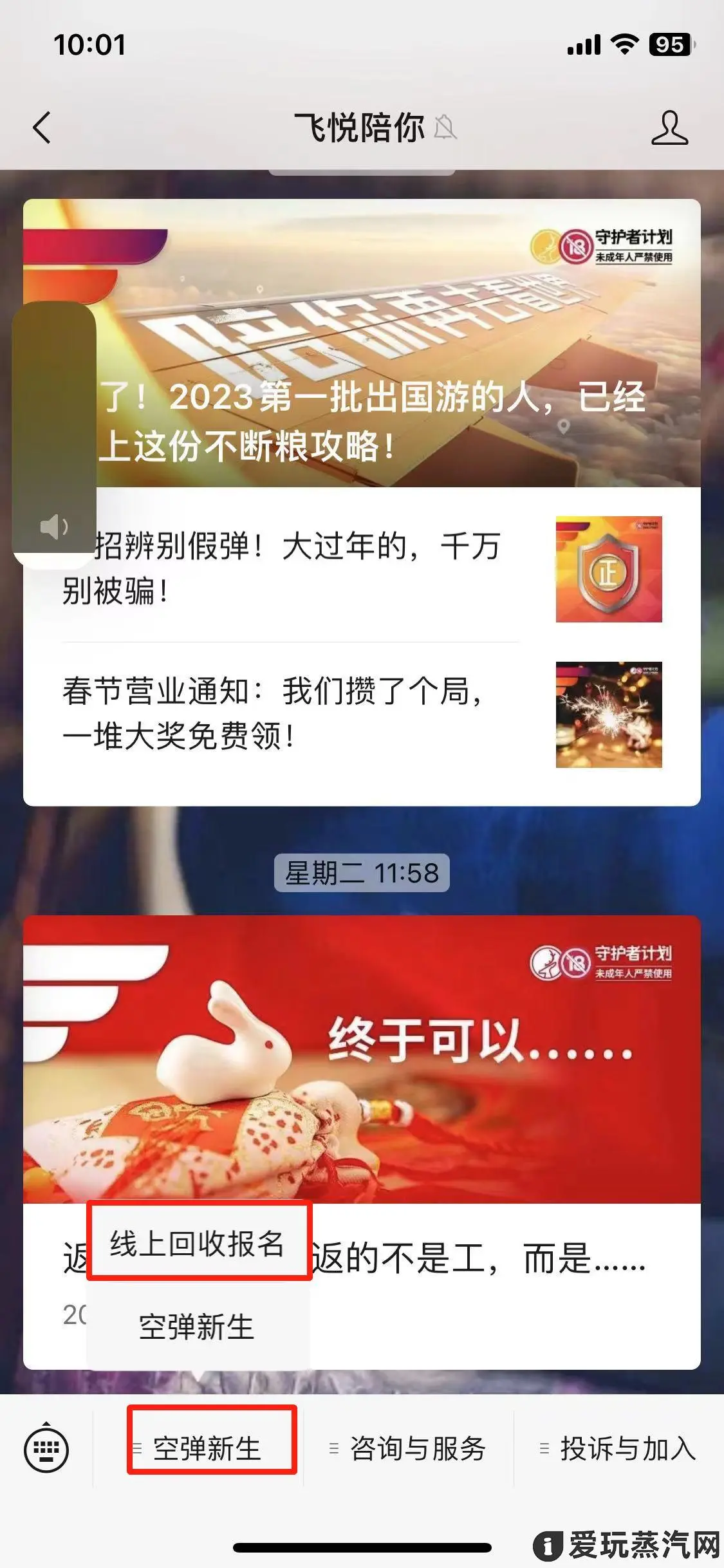
Task: Expand the 咨询与服务 bottom menu
Action: (x=409, y=1450)
